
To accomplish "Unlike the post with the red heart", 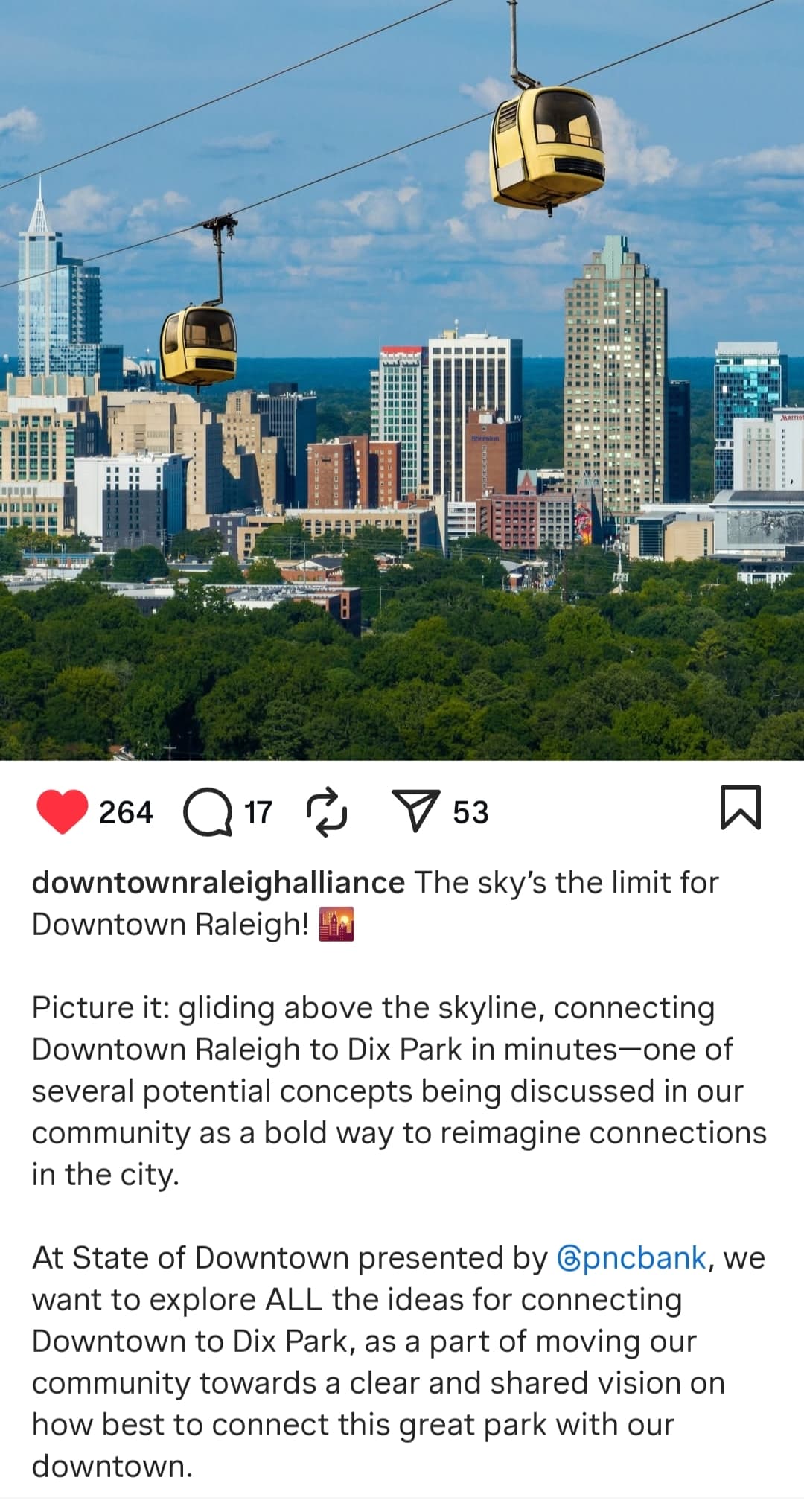I will [63, 811].
